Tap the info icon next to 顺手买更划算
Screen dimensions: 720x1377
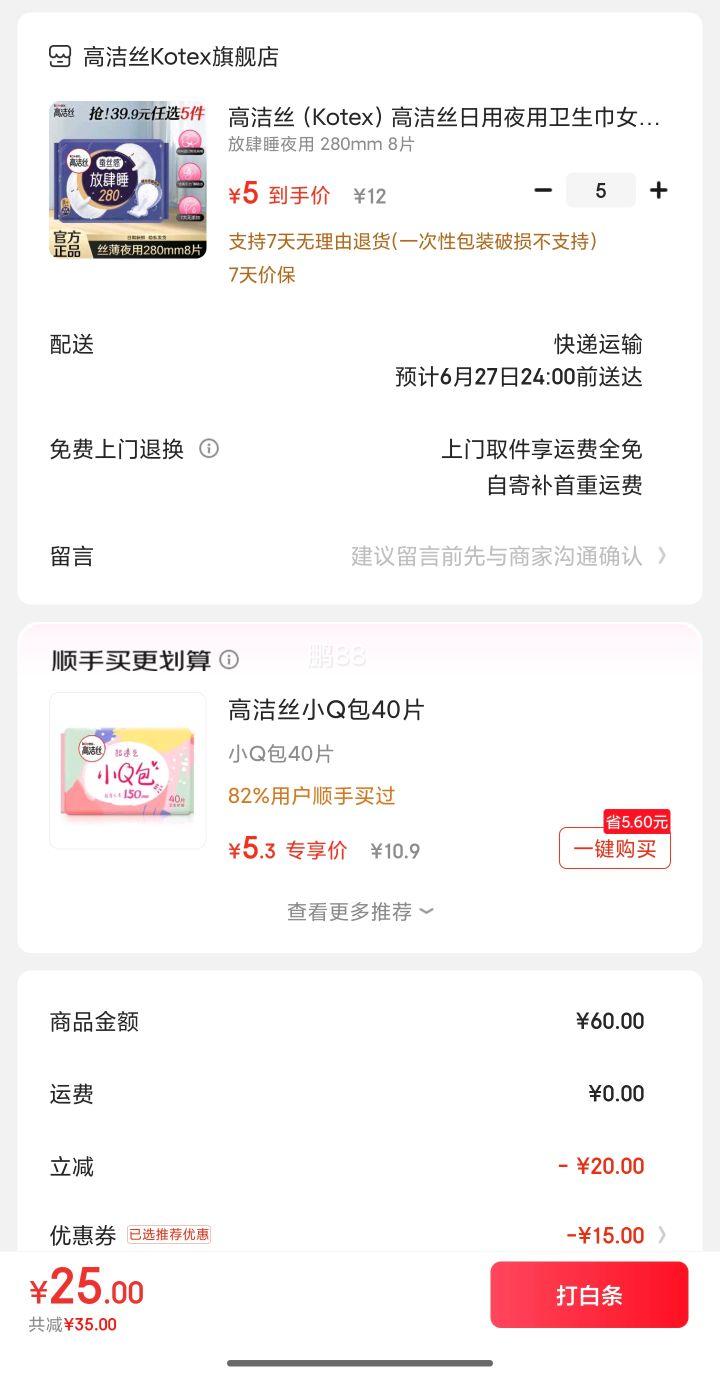click(x=229, y=660)
